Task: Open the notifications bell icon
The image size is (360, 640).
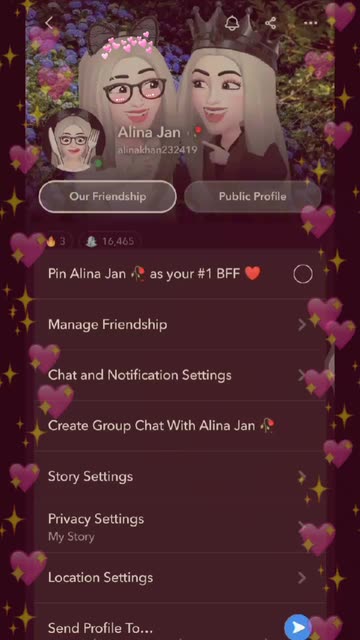Action: (x=232, y=22)
